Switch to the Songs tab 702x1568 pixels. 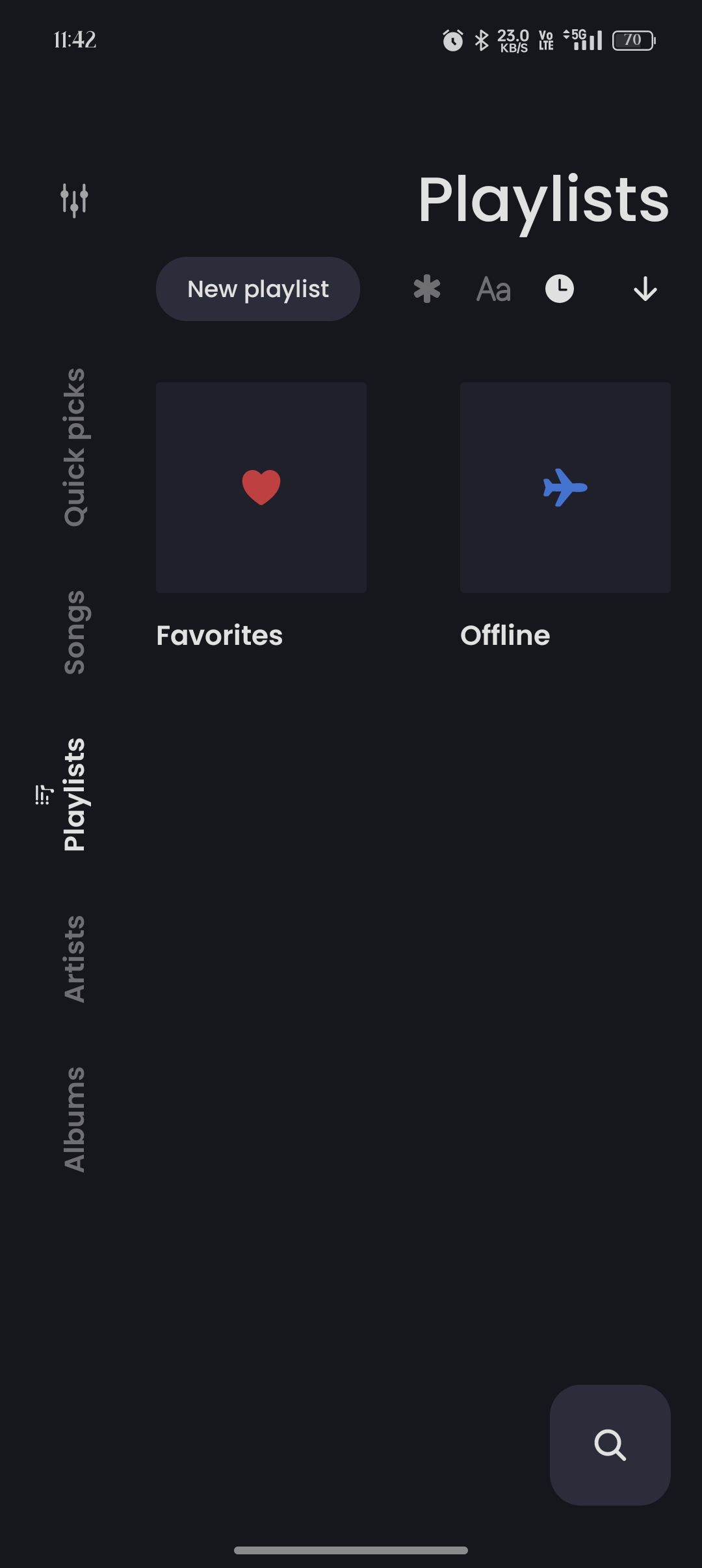(x=75, y=632)
